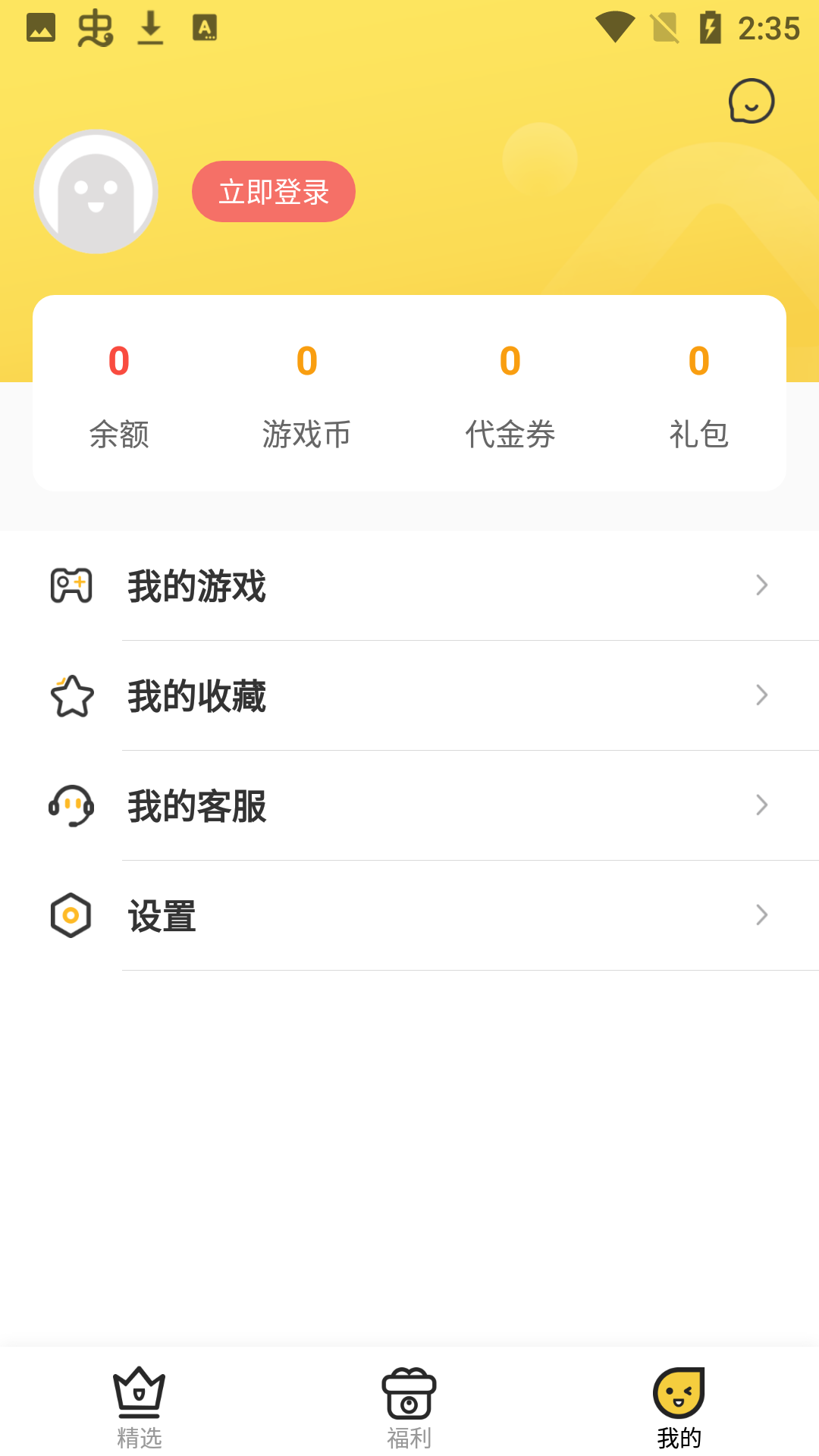Select the star icon next to 我的收藏

[71, 695]
